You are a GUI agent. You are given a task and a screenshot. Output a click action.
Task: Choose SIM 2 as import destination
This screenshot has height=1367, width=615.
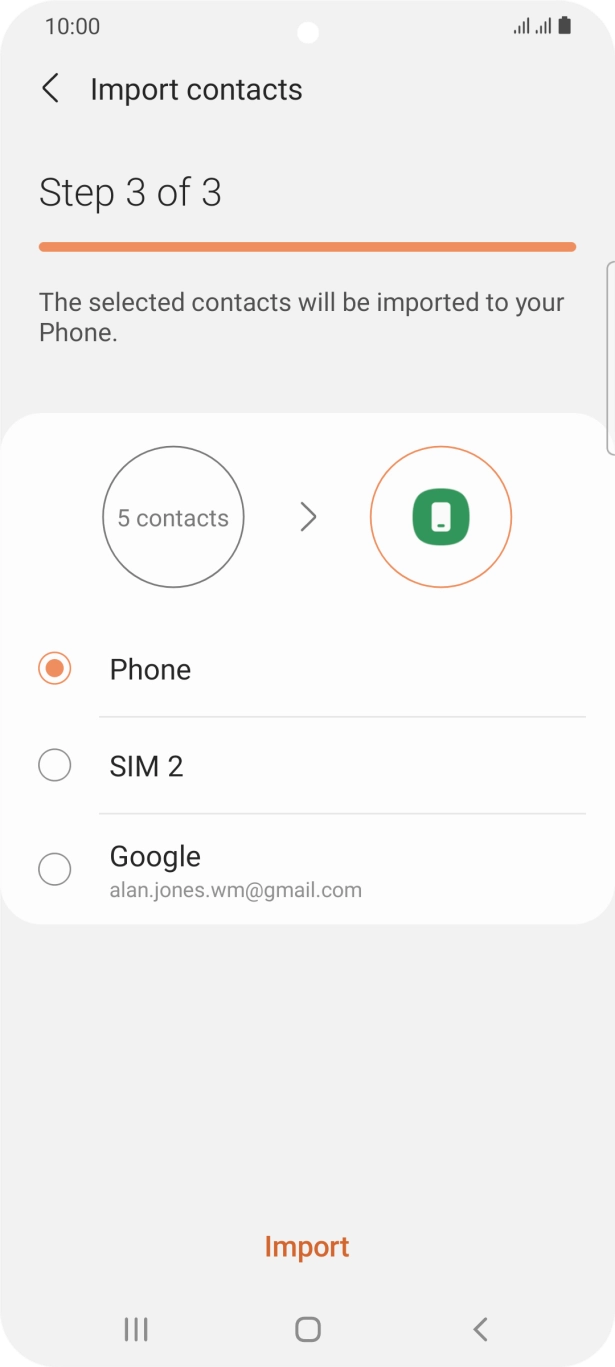(55, 766)
